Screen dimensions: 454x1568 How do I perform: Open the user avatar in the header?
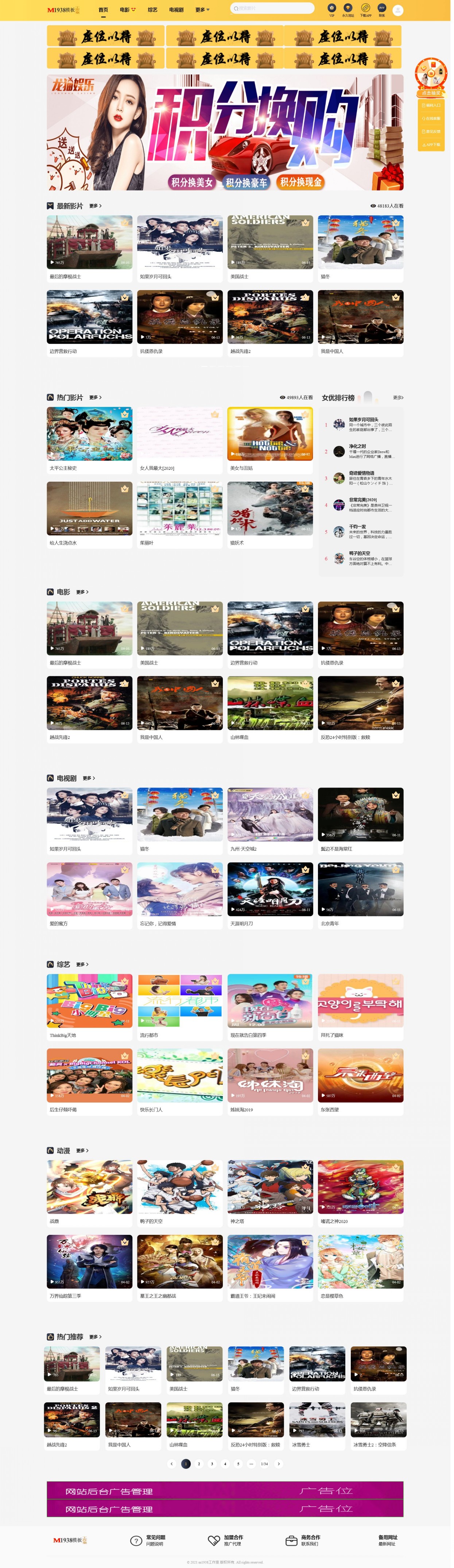pyautogui.click(x=400, y=10)
